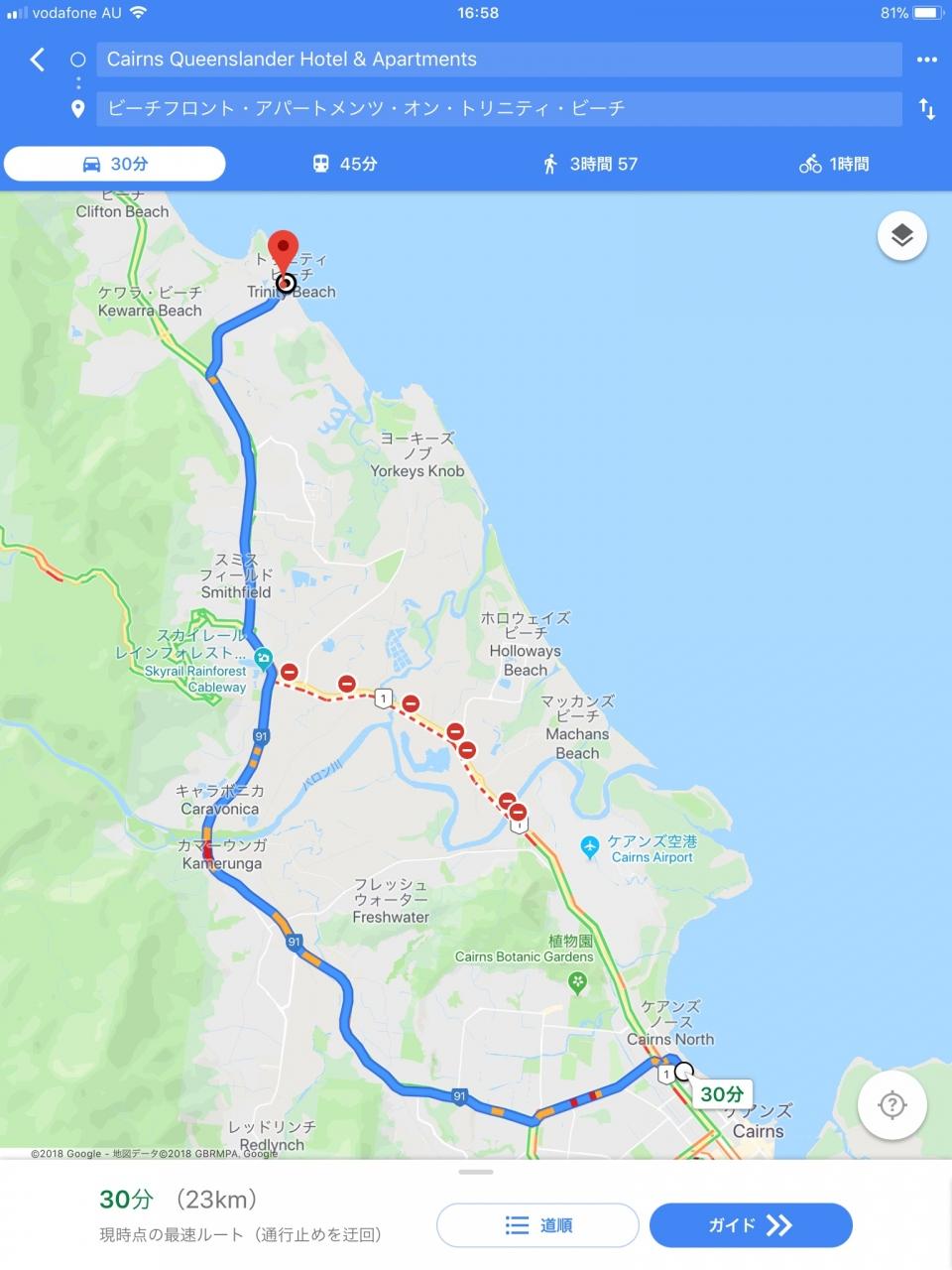952x1270 pixels.
Task: Start navigation with the ガイド button
Action: tap(751, 1225)
